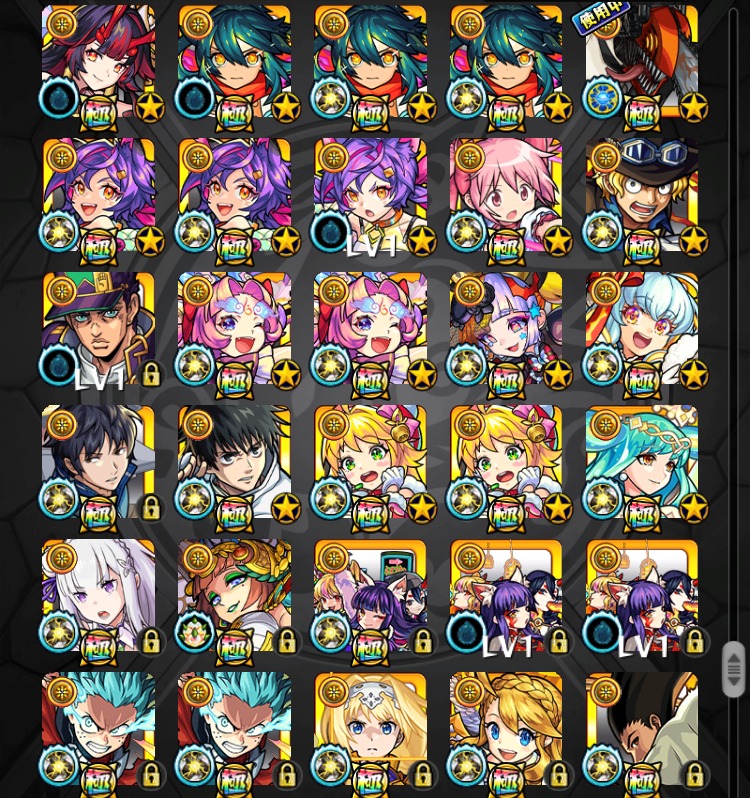Select the golden-helmet character with green eyes
This screenshot has height=798, width=750.
pos(234,596)
